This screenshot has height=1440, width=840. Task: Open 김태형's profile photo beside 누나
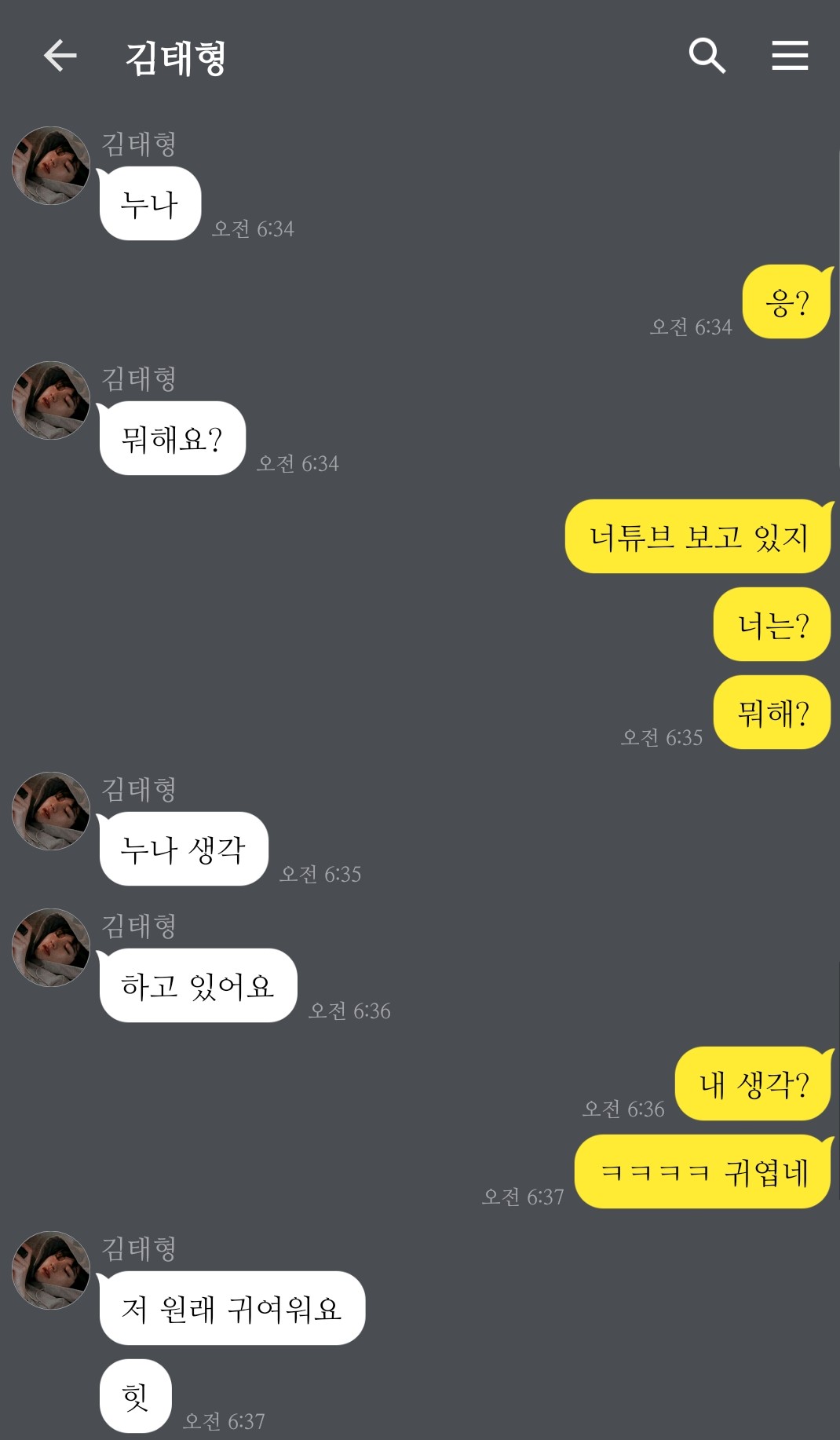51,166
